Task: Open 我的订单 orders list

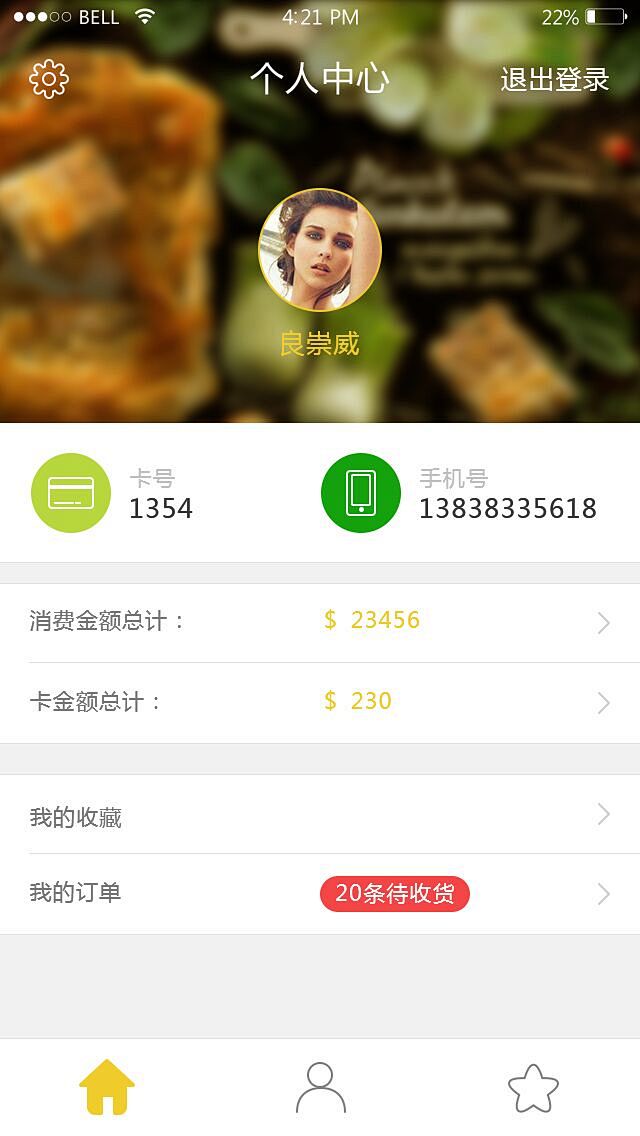Action: (320, 893)
